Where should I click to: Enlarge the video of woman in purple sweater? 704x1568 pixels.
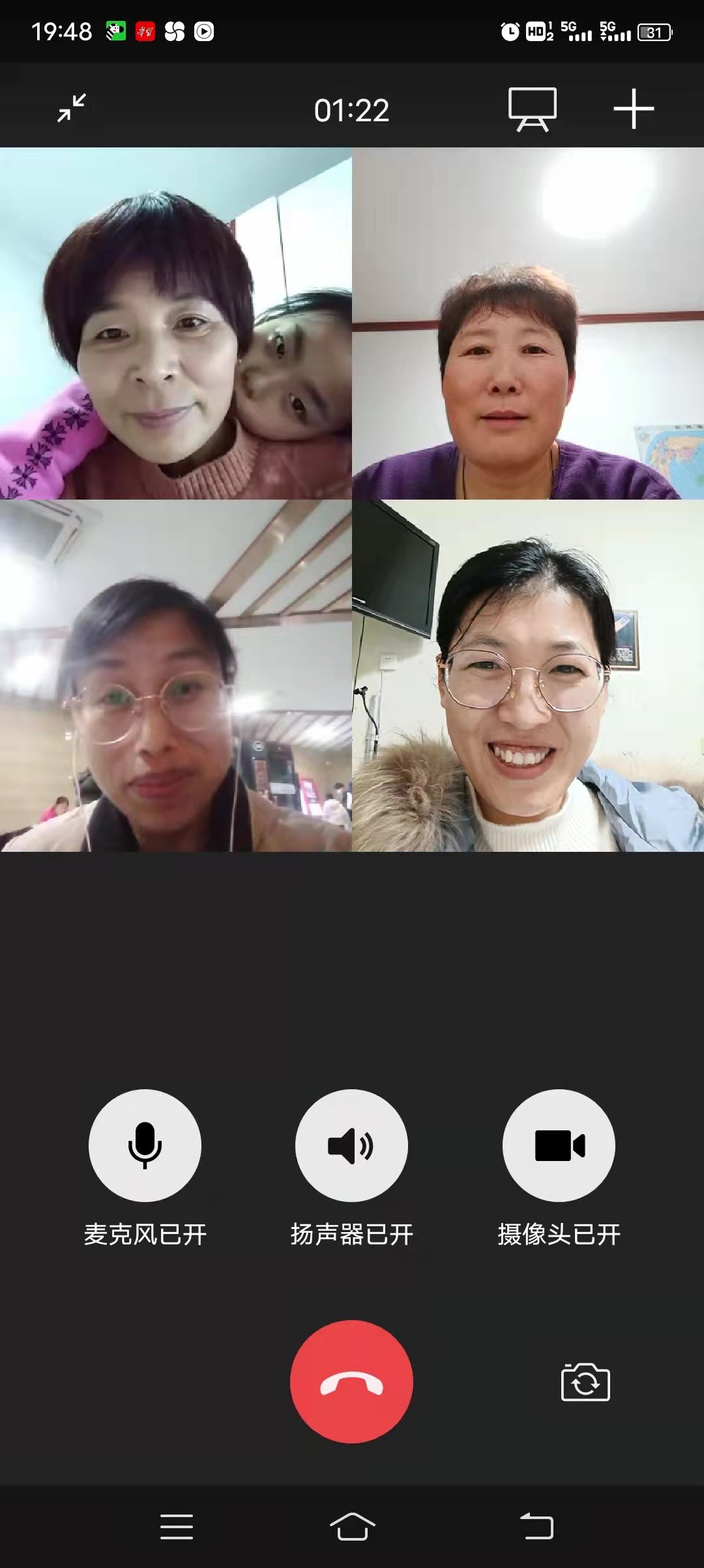click(528, 324)
